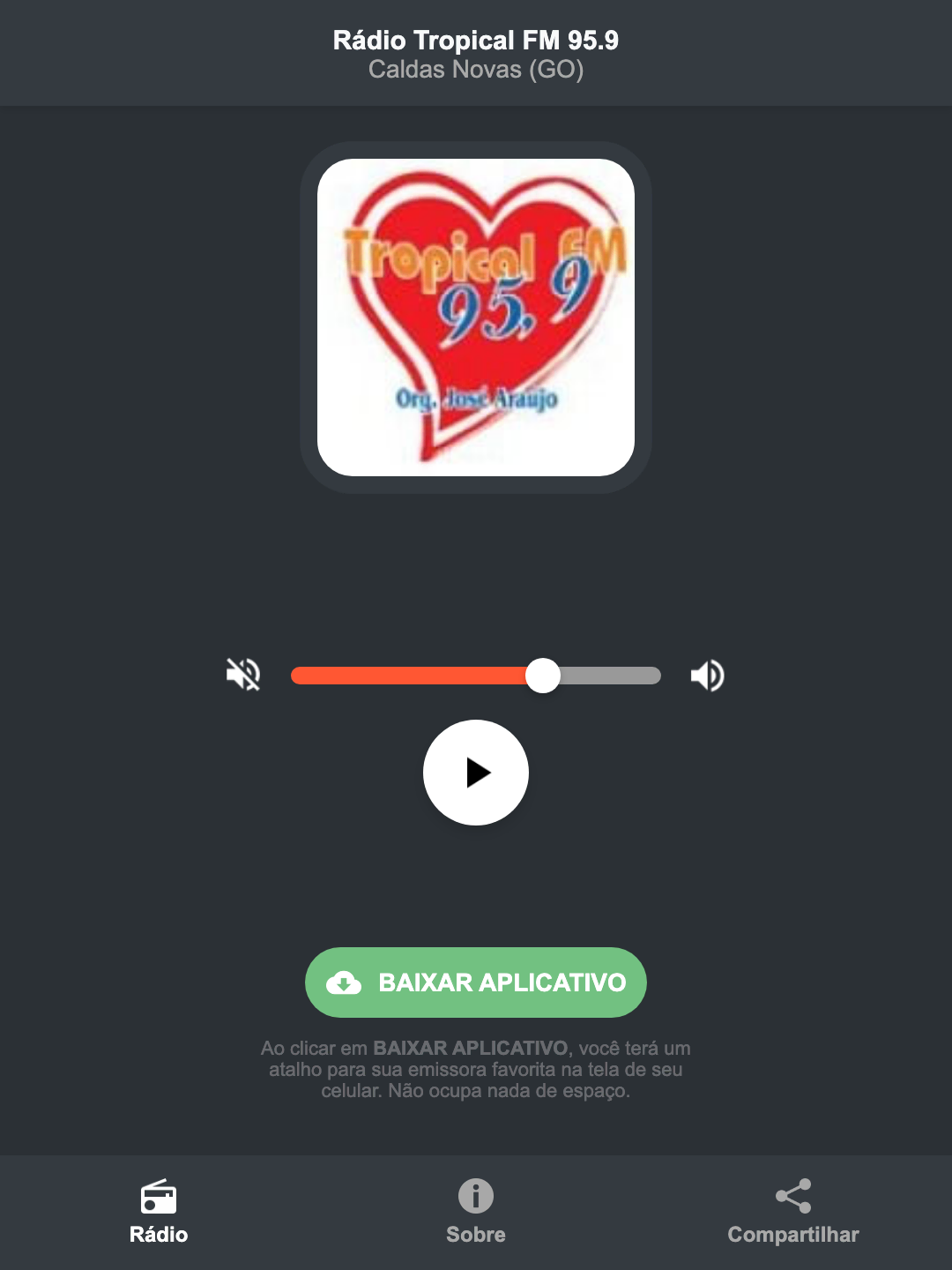Select the bold BAIXAR APLICATIVO text in the description
The width and height of the screenshot is (952, 1270).
point(470,1049)
